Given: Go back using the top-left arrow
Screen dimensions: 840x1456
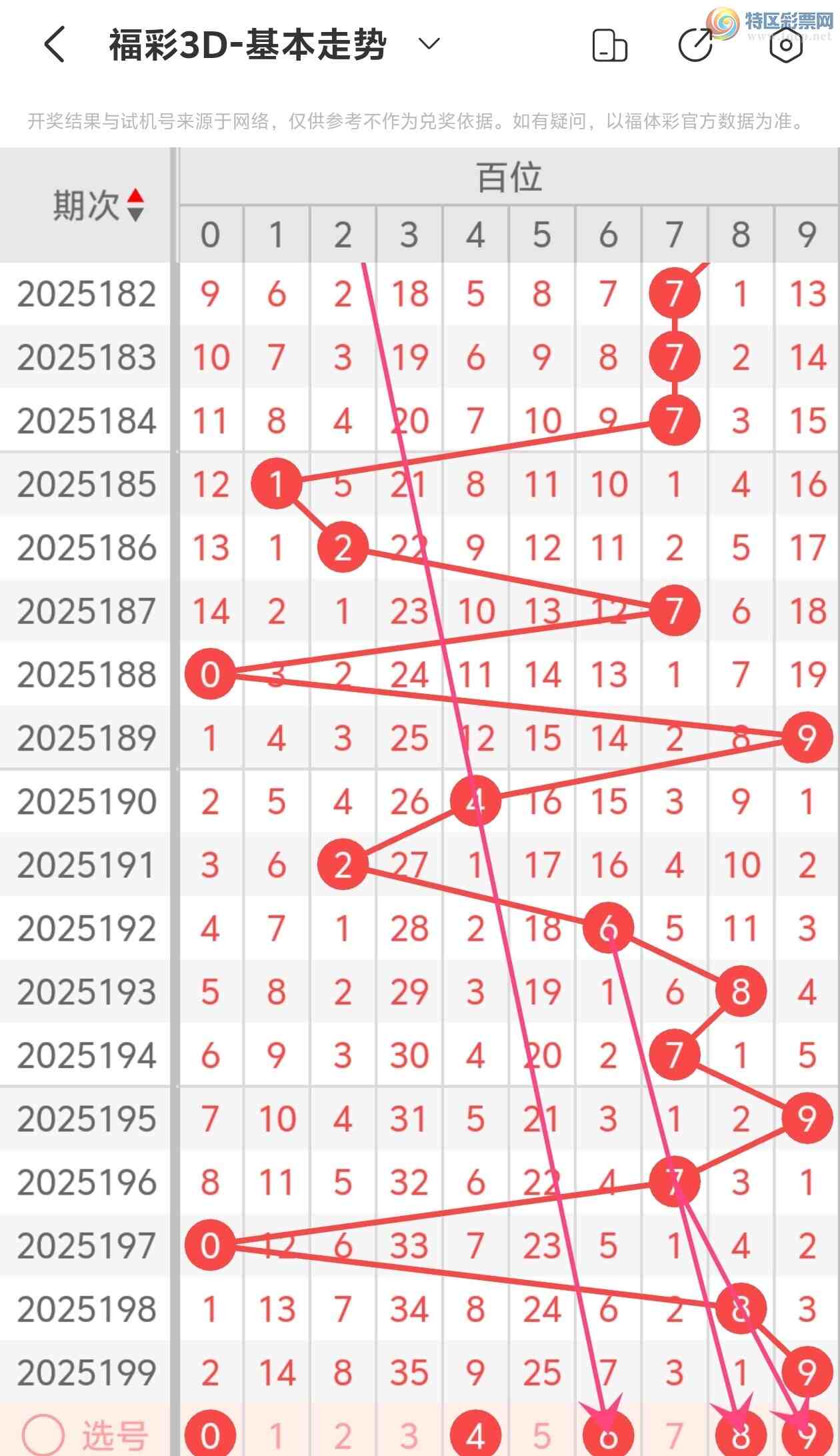Looking at the screenshot, I should [x=55, y=45].
